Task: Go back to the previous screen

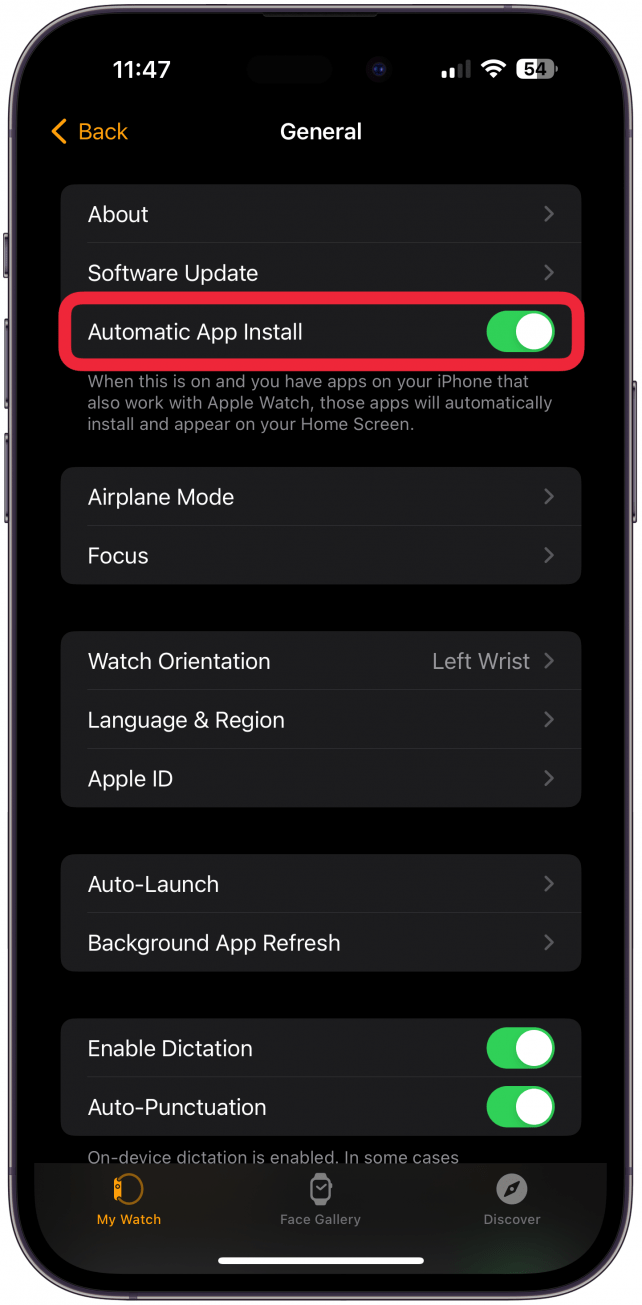Action: tap(89, 131)
